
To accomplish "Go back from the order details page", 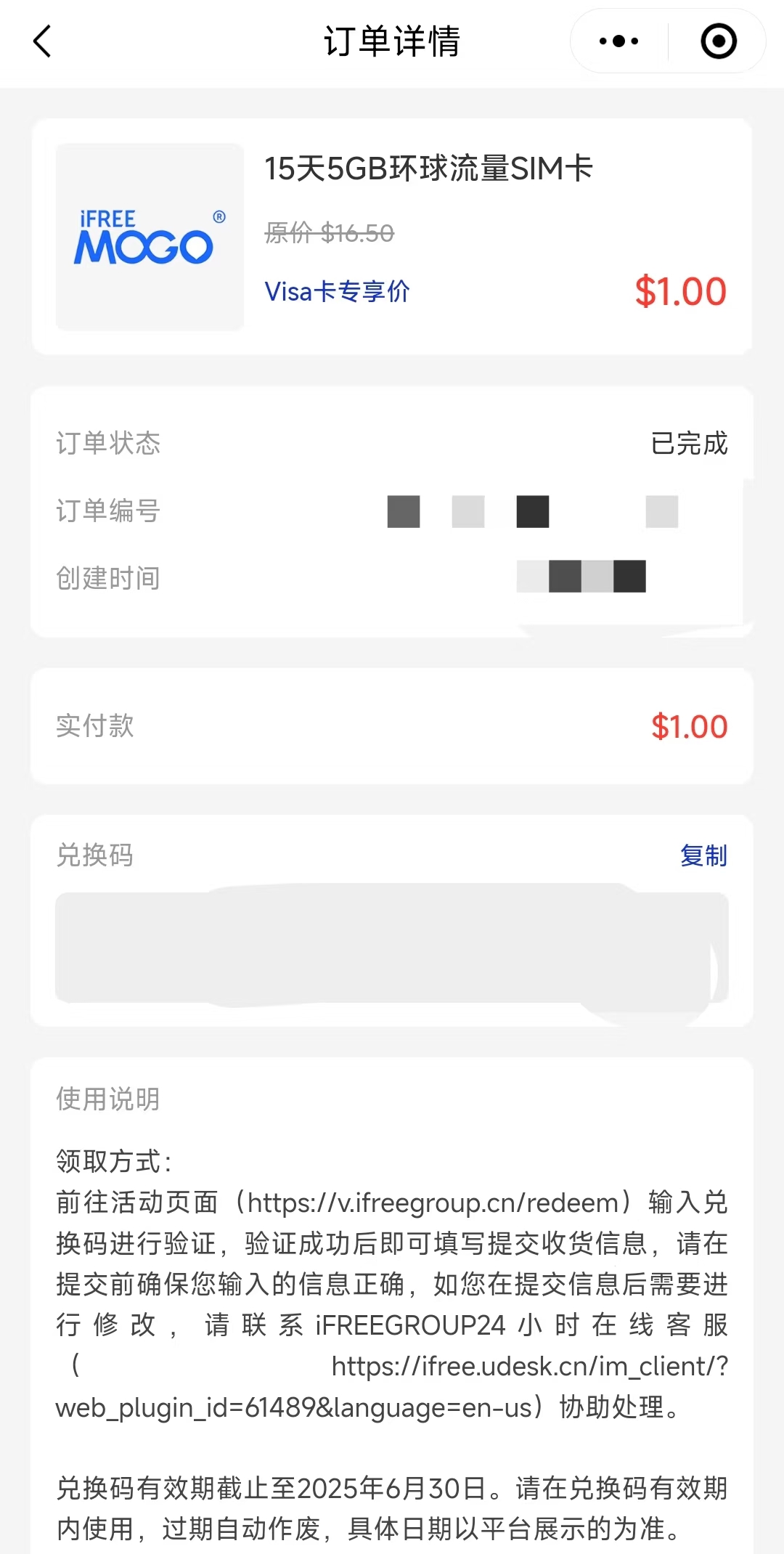I will (43, 41).
